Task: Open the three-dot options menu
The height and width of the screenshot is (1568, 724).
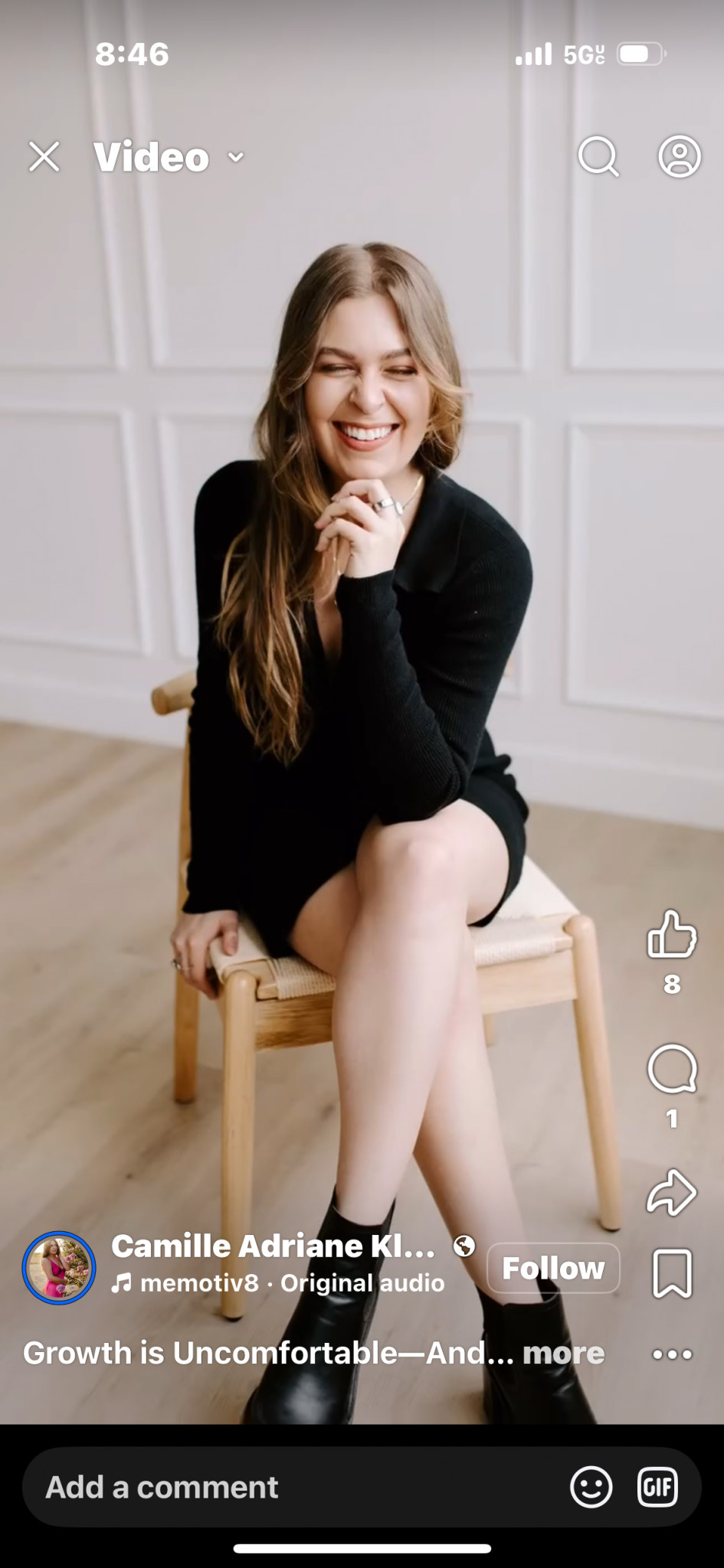Action: [672, 1354]
